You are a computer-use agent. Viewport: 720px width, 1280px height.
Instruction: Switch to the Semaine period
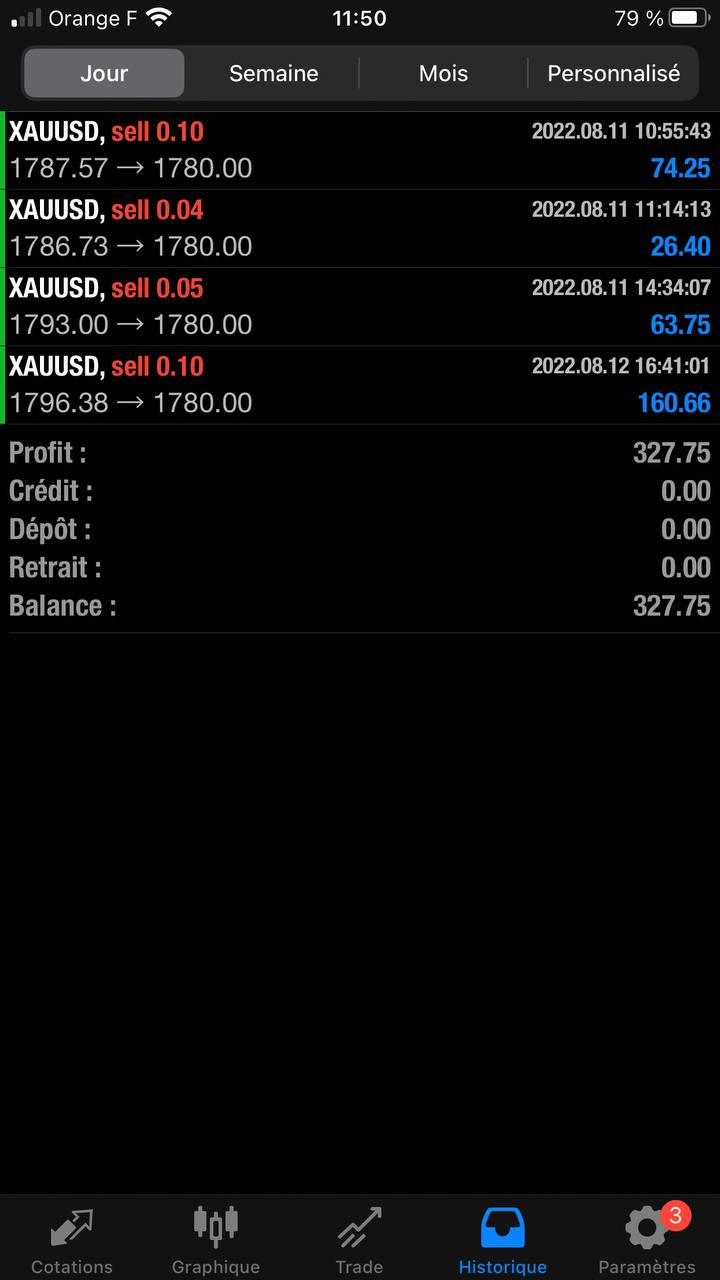tap(273, 73)
